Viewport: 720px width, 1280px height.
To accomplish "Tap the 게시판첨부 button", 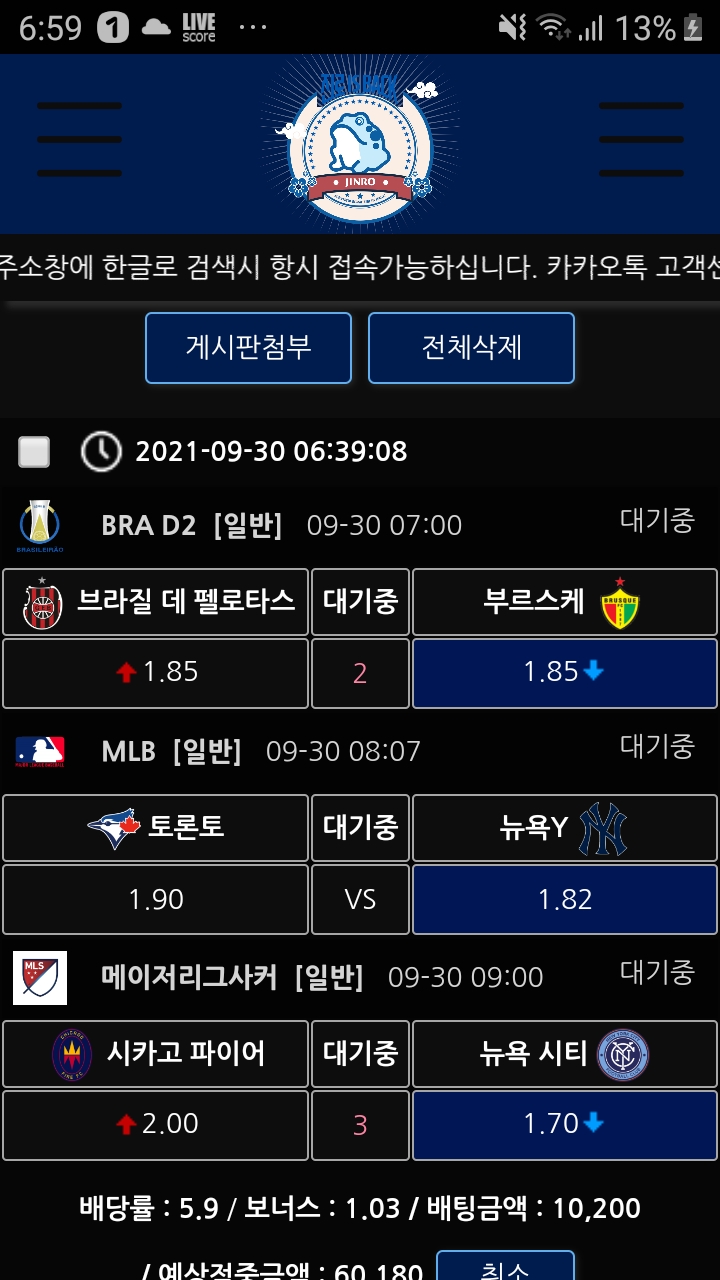I will click(248, 348).
